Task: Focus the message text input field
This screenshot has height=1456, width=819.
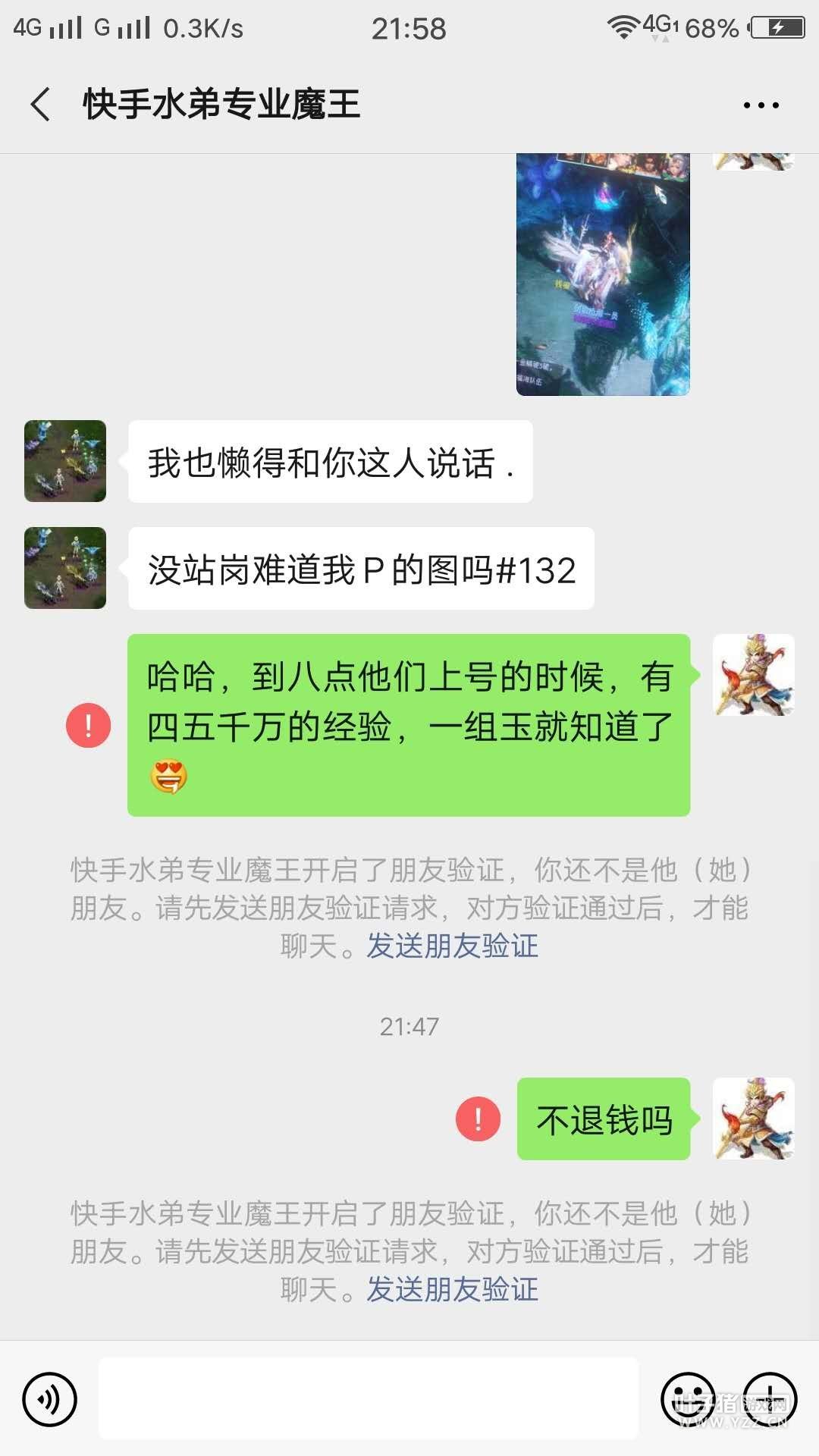Action: coord(369,1399)
